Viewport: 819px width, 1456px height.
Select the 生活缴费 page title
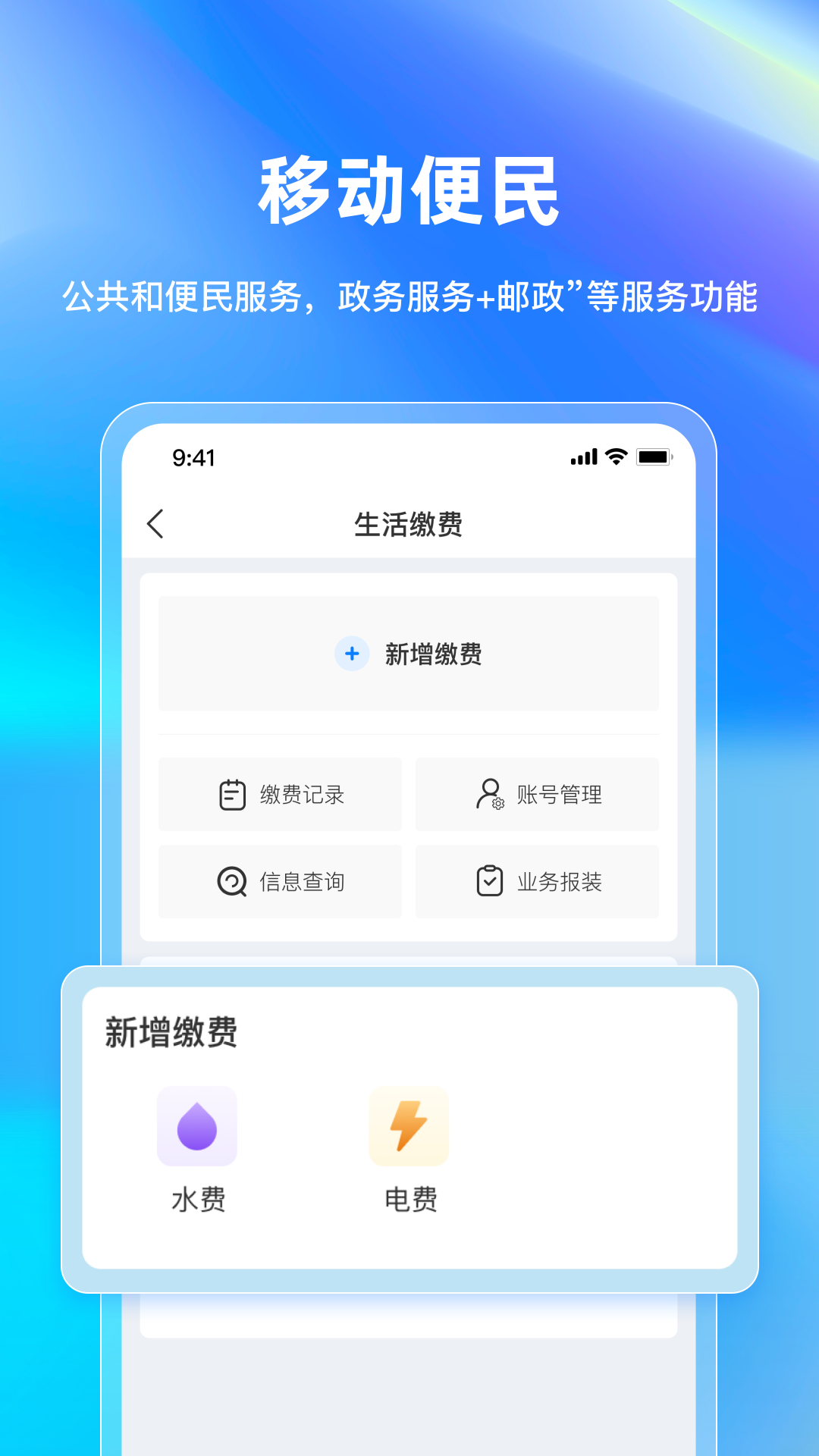pos(409,524)
